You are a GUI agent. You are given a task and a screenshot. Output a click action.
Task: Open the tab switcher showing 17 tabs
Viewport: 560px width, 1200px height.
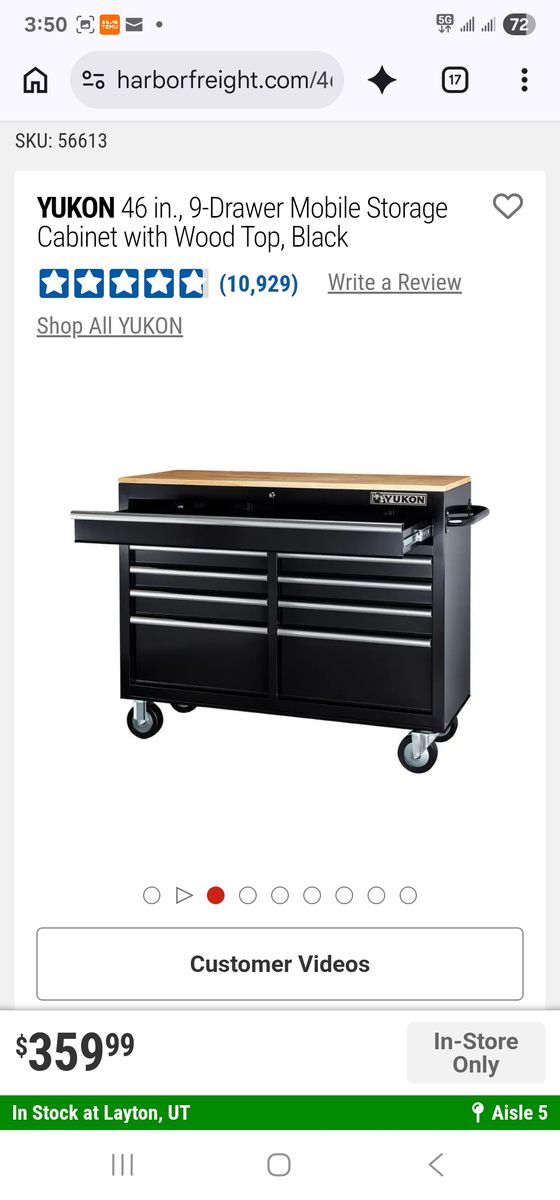455,80
